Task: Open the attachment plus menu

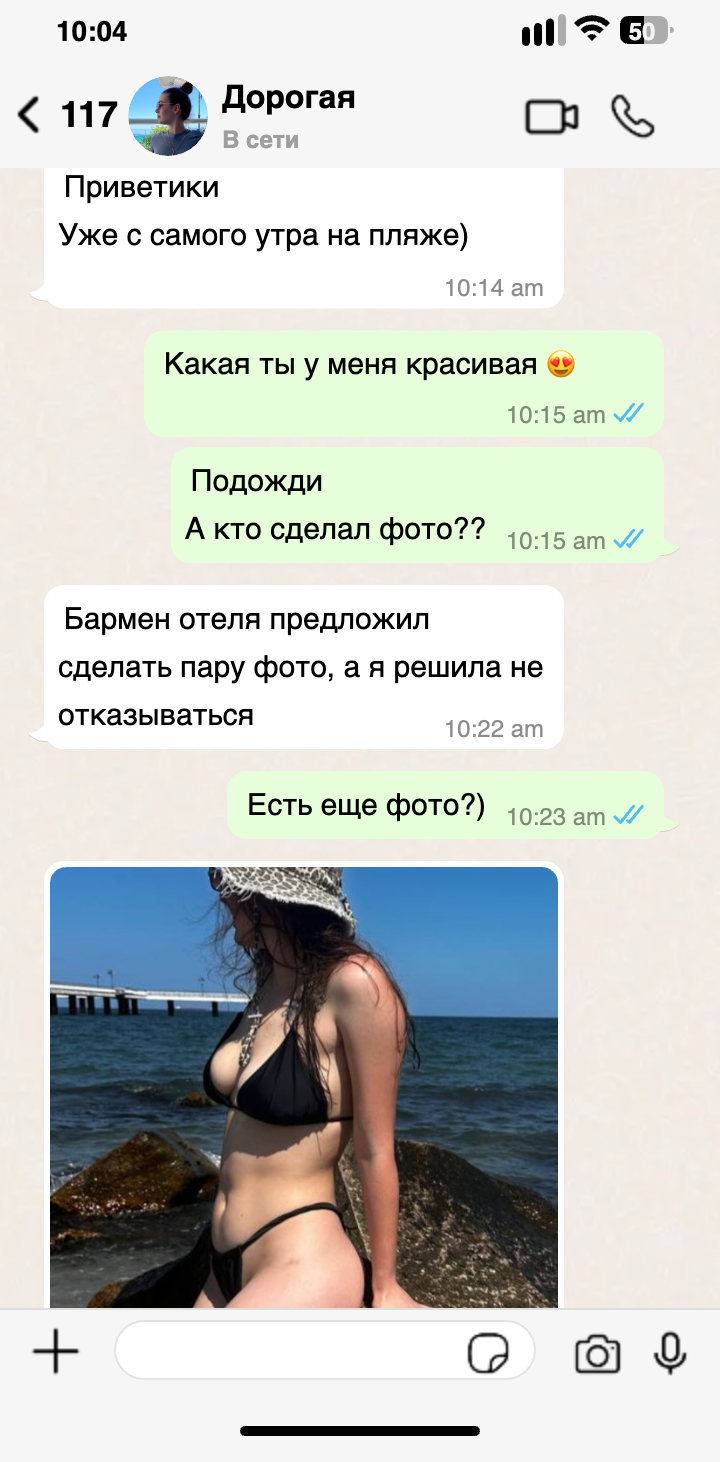Action: [56, 1353]
